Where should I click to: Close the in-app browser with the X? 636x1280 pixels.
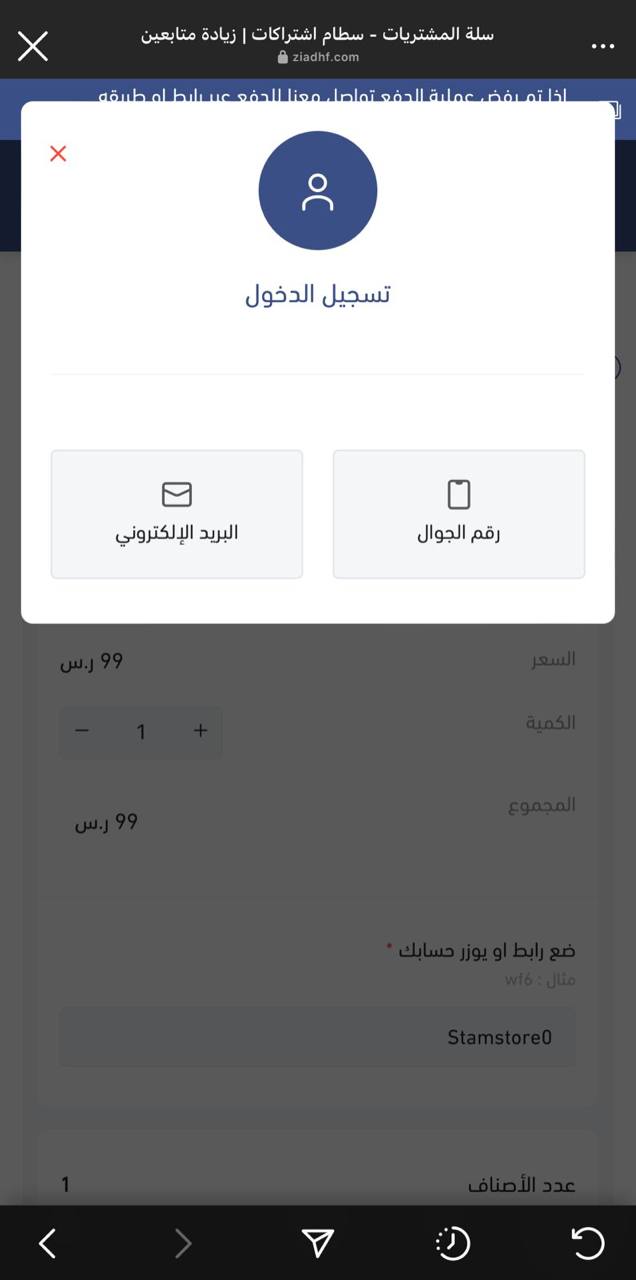point(33,46)
